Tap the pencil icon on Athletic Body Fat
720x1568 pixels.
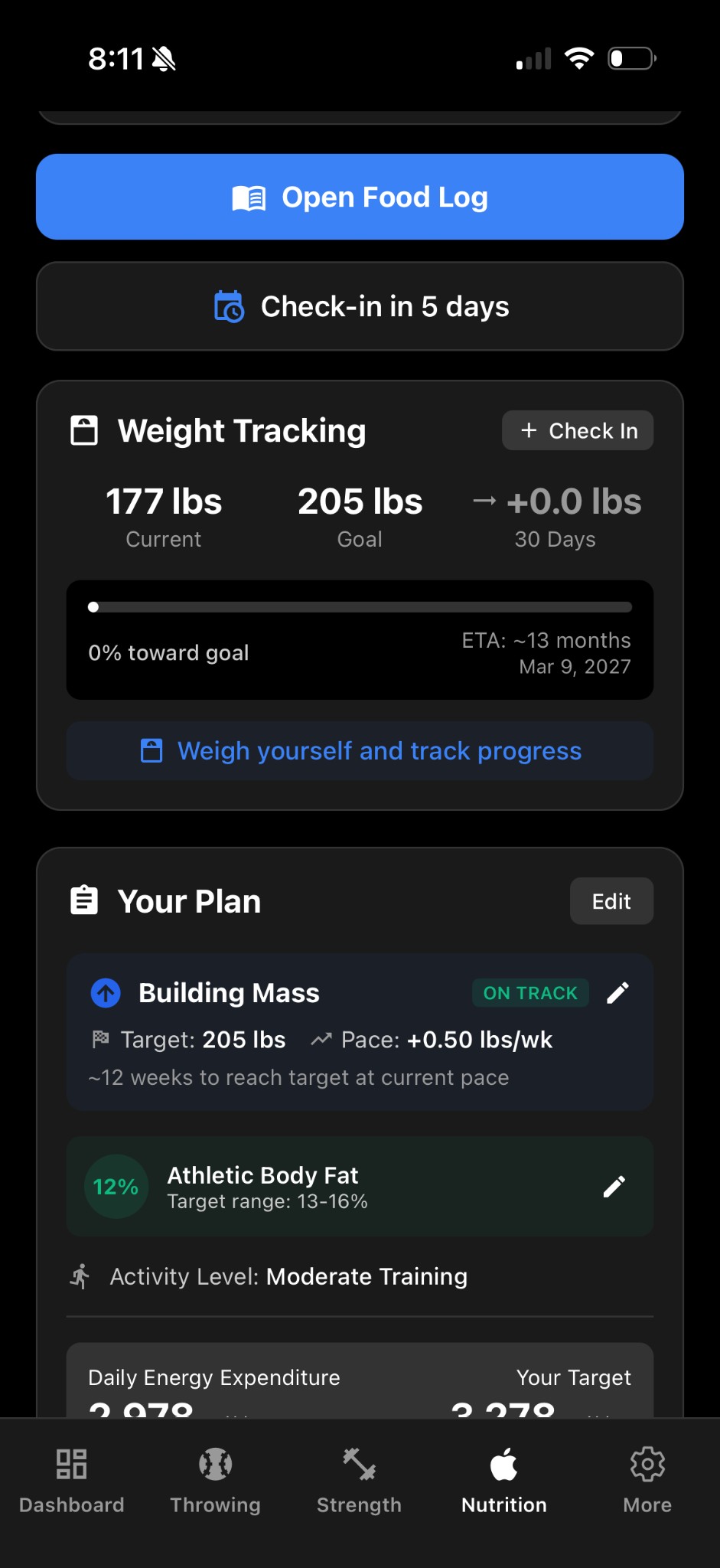(614, 1186)
